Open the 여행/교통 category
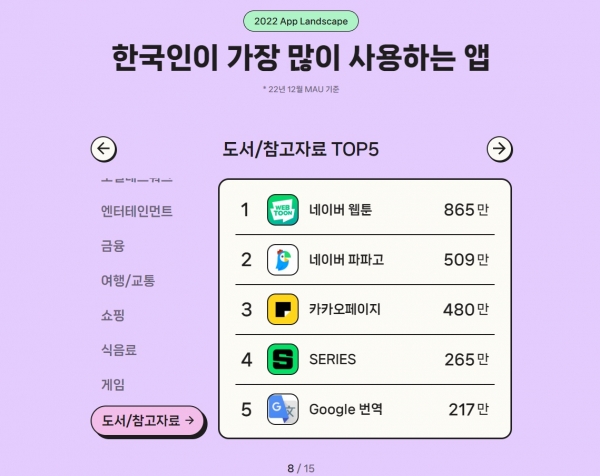This screenshot has width=600, height=476. point(128,280)
